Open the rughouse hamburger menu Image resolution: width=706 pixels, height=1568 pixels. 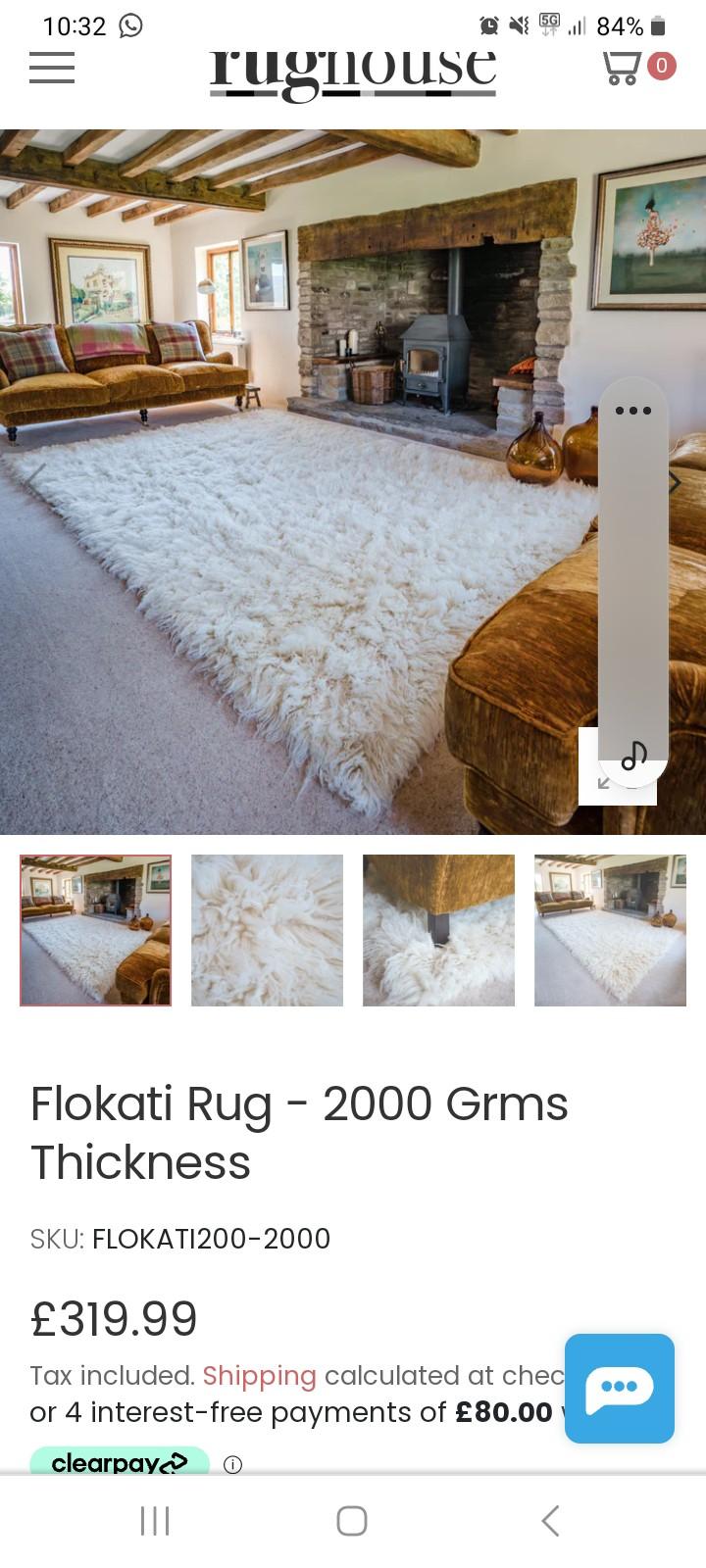pos(51,69)
